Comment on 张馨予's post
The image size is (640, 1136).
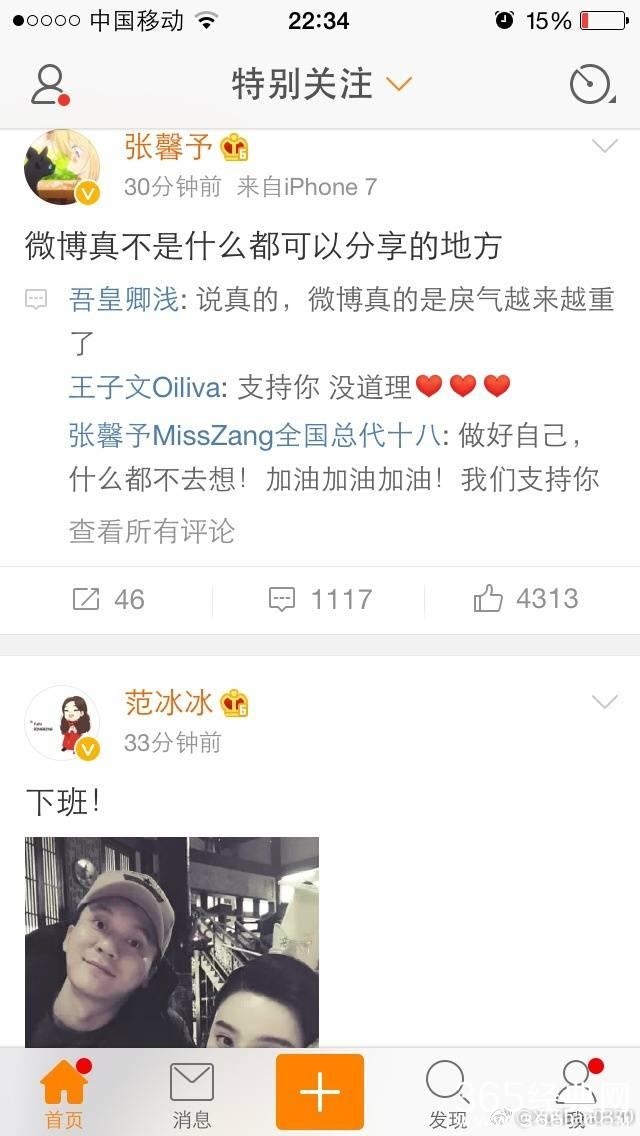click(320, 599)
